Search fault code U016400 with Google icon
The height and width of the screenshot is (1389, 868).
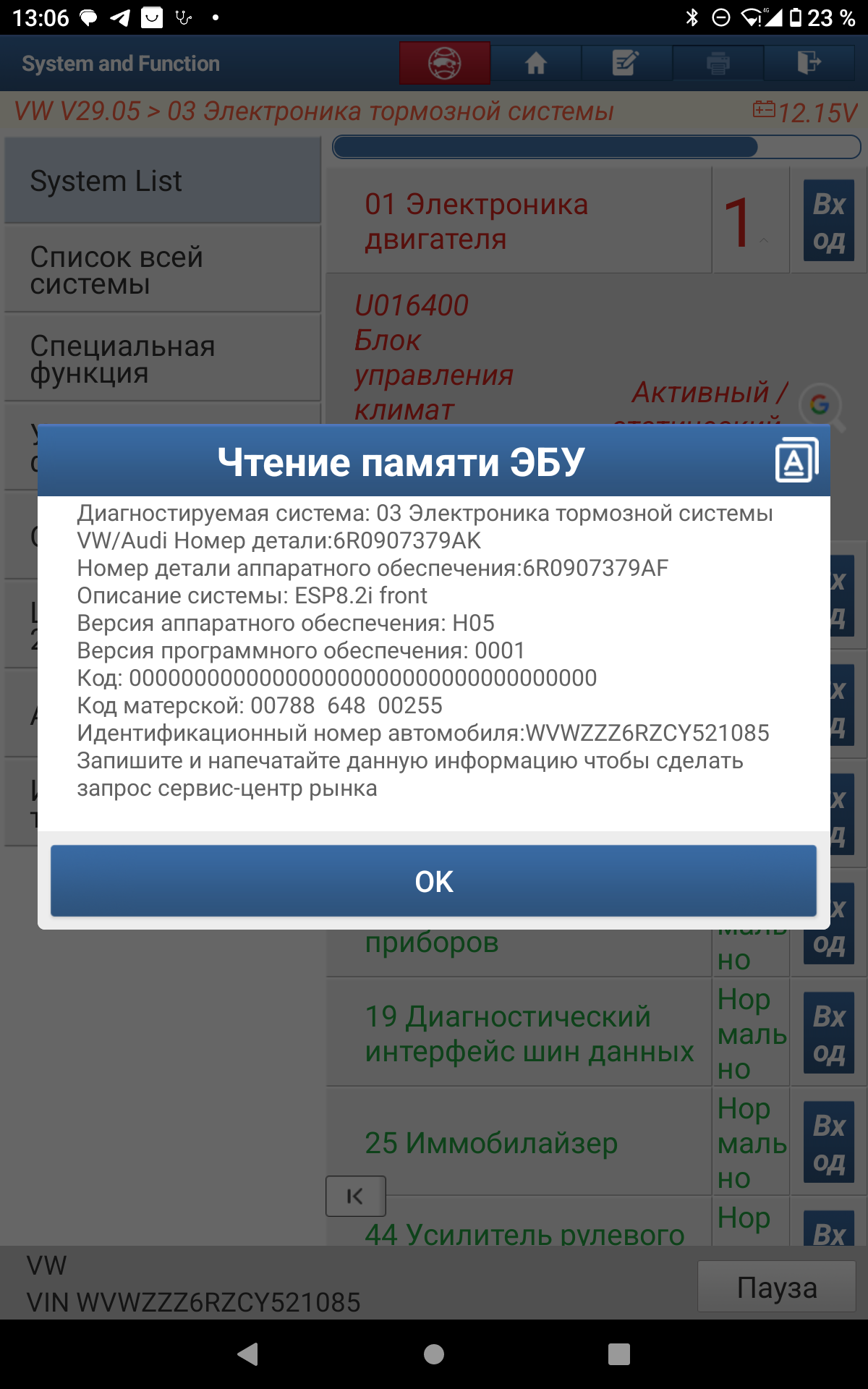click(x=821, y=405)
